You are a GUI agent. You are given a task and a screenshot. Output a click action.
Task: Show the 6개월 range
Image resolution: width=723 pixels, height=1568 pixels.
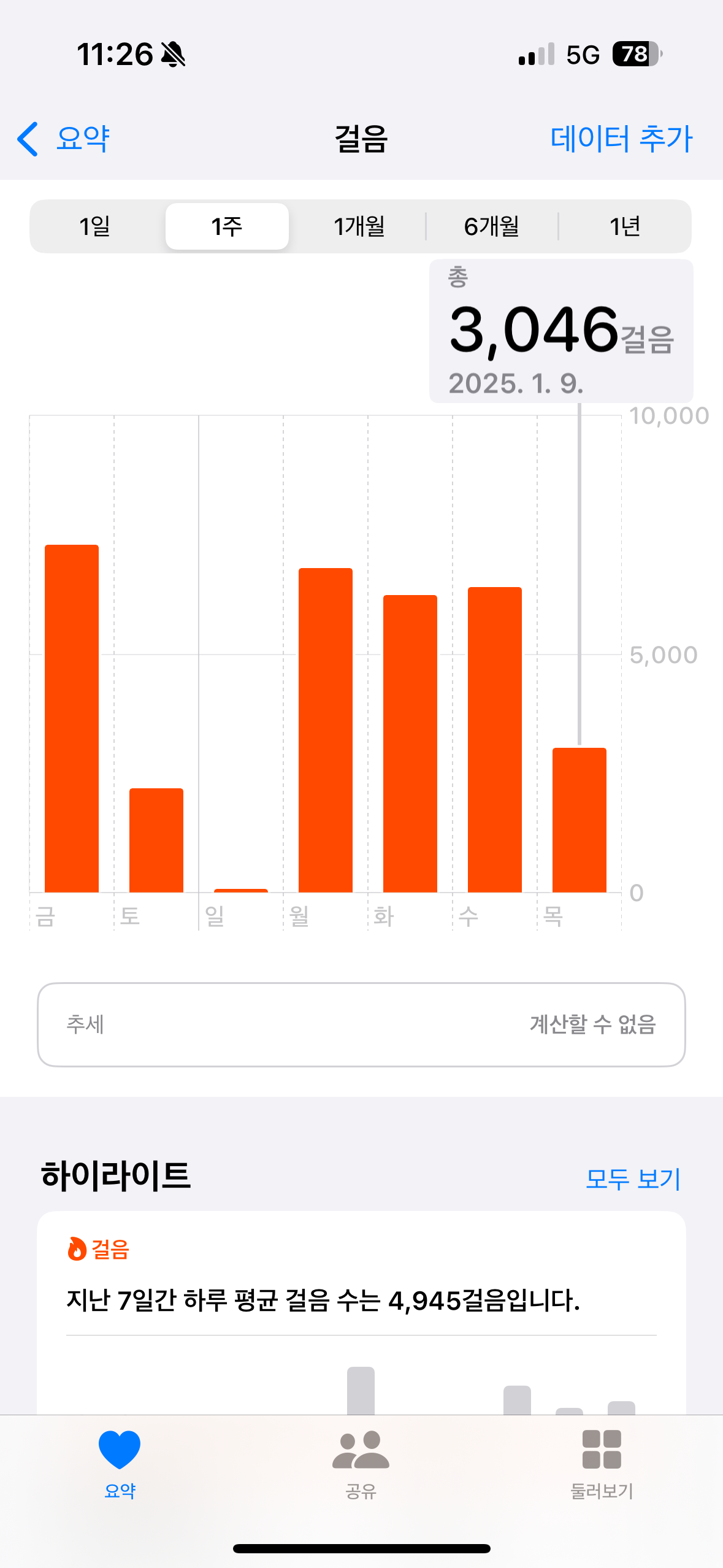(491, 226)
